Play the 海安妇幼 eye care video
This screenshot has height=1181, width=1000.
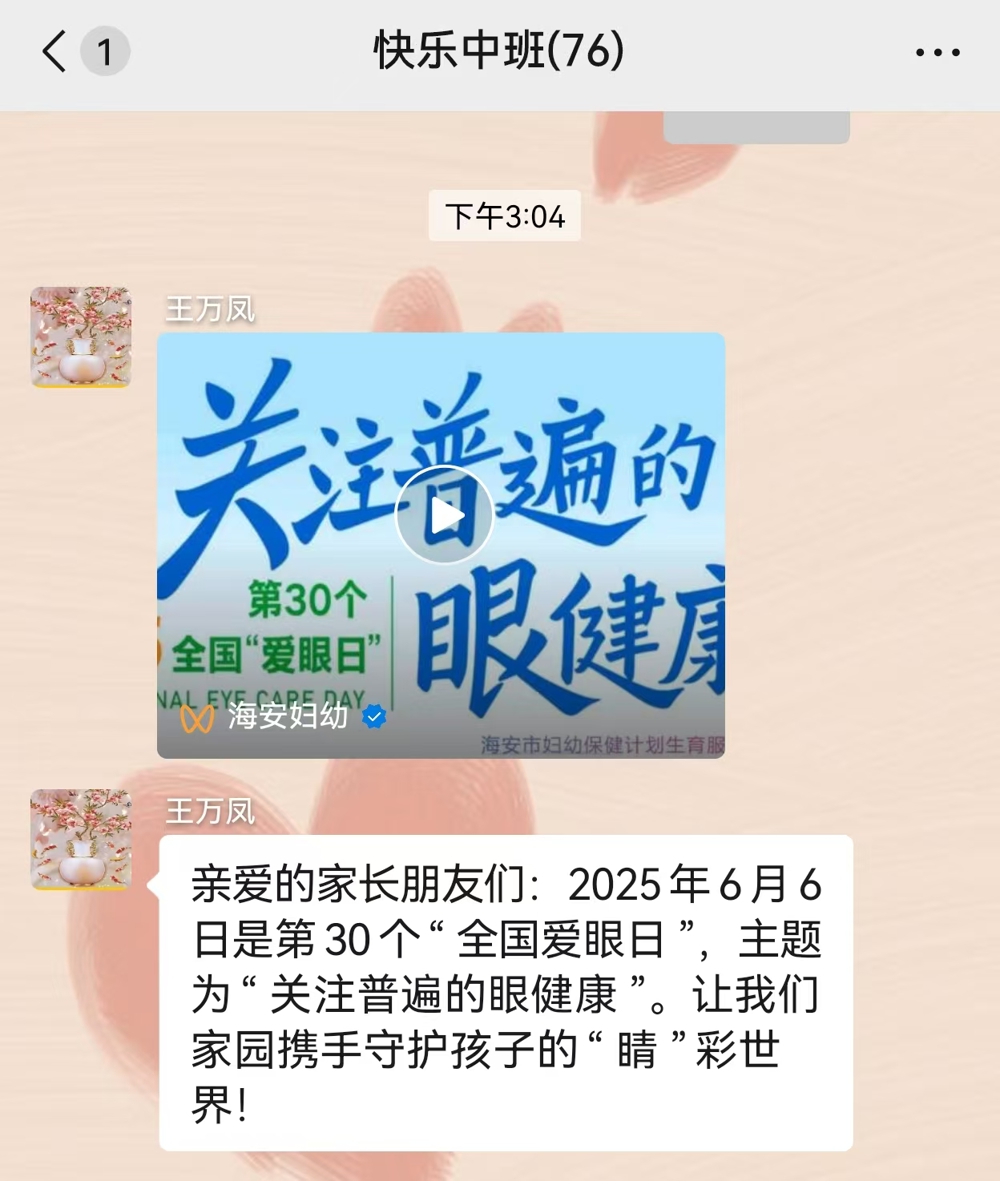click(x=444, y=515)
